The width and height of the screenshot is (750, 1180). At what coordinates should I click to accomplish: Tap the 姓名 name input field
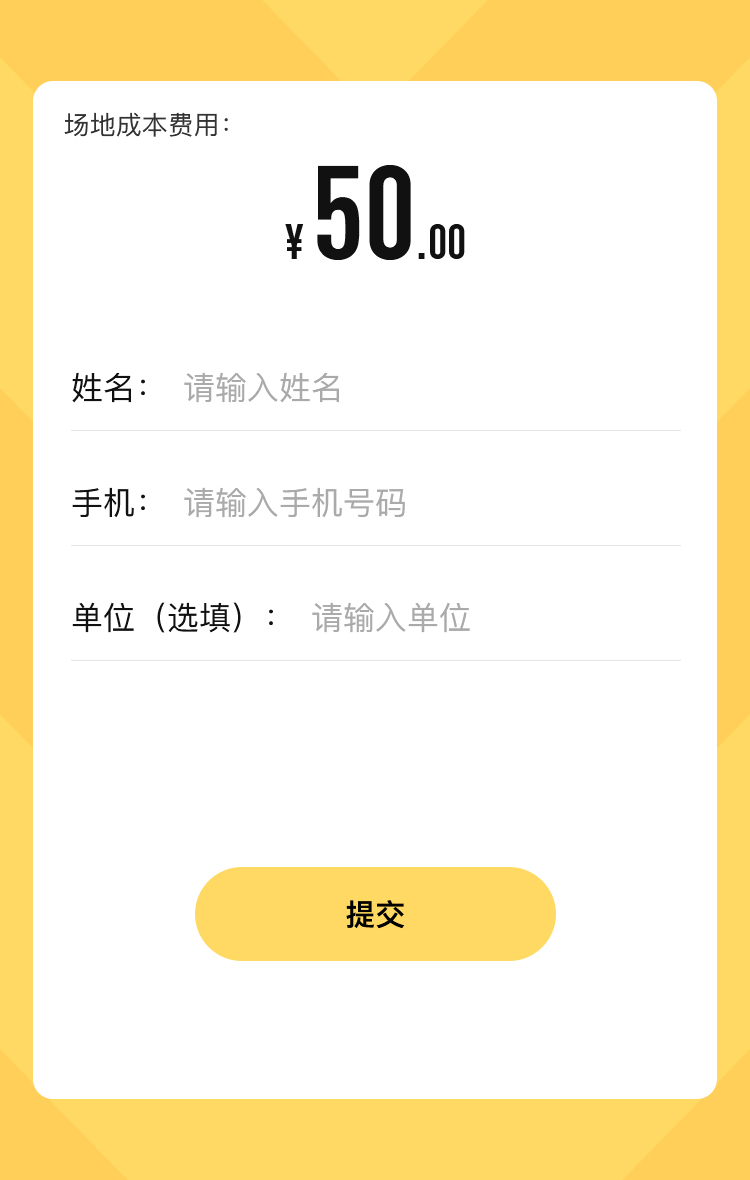[x=420, y=388]
